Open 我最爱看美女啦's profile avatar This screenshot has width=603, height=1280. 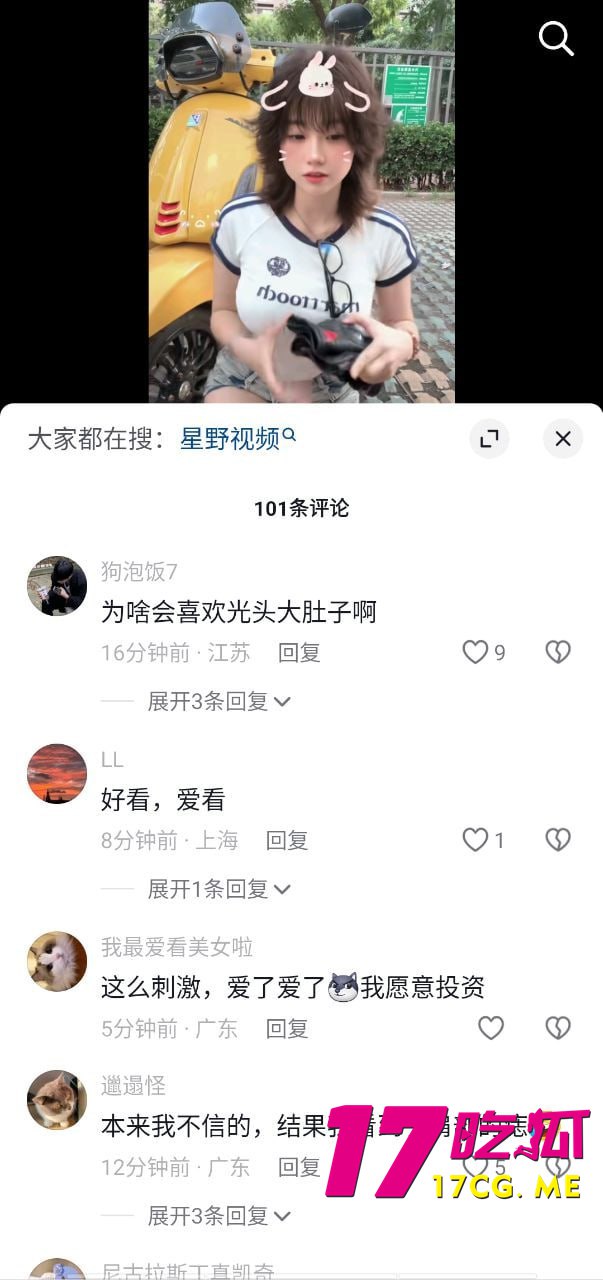[x=57, y=961]
